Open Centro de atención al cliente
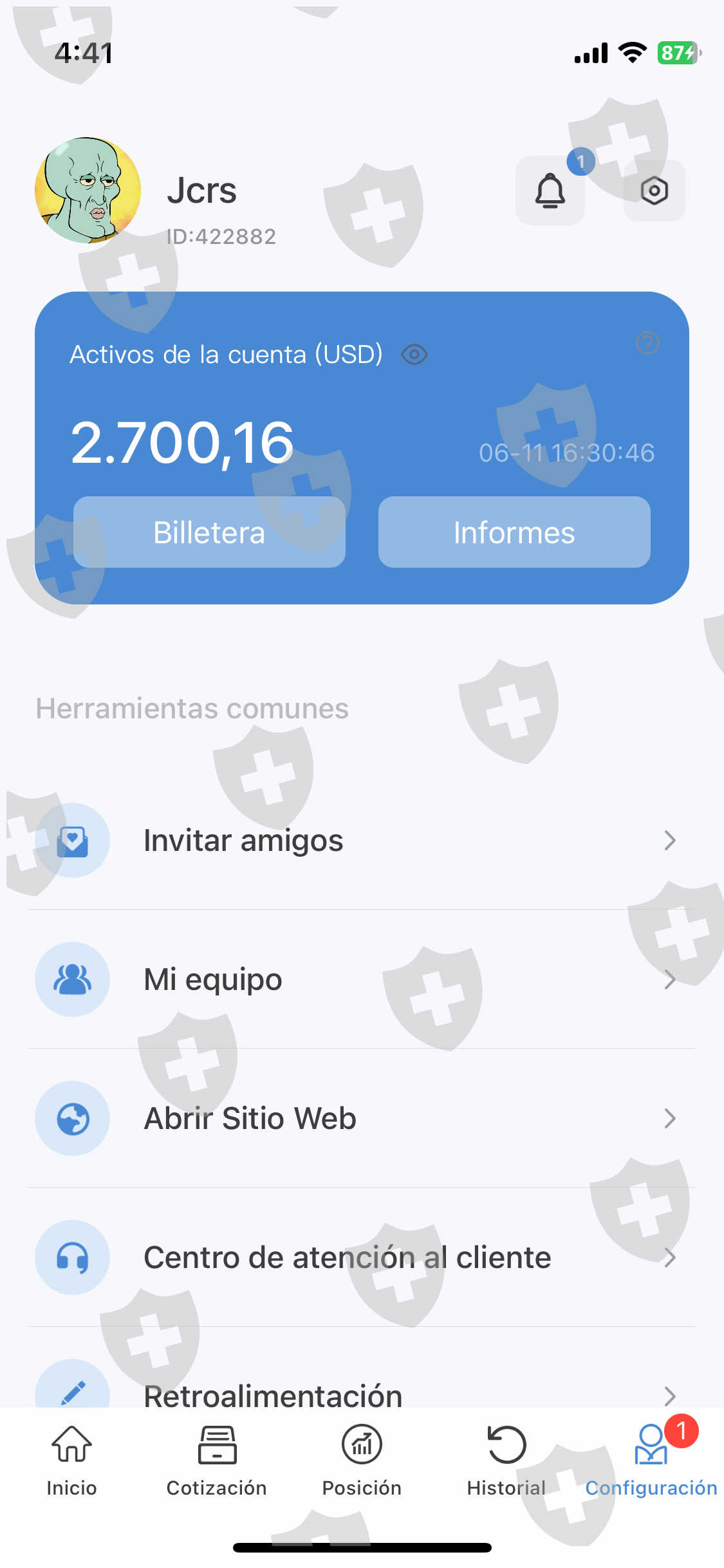The image size is (724, 1568). pos(362,1257)
